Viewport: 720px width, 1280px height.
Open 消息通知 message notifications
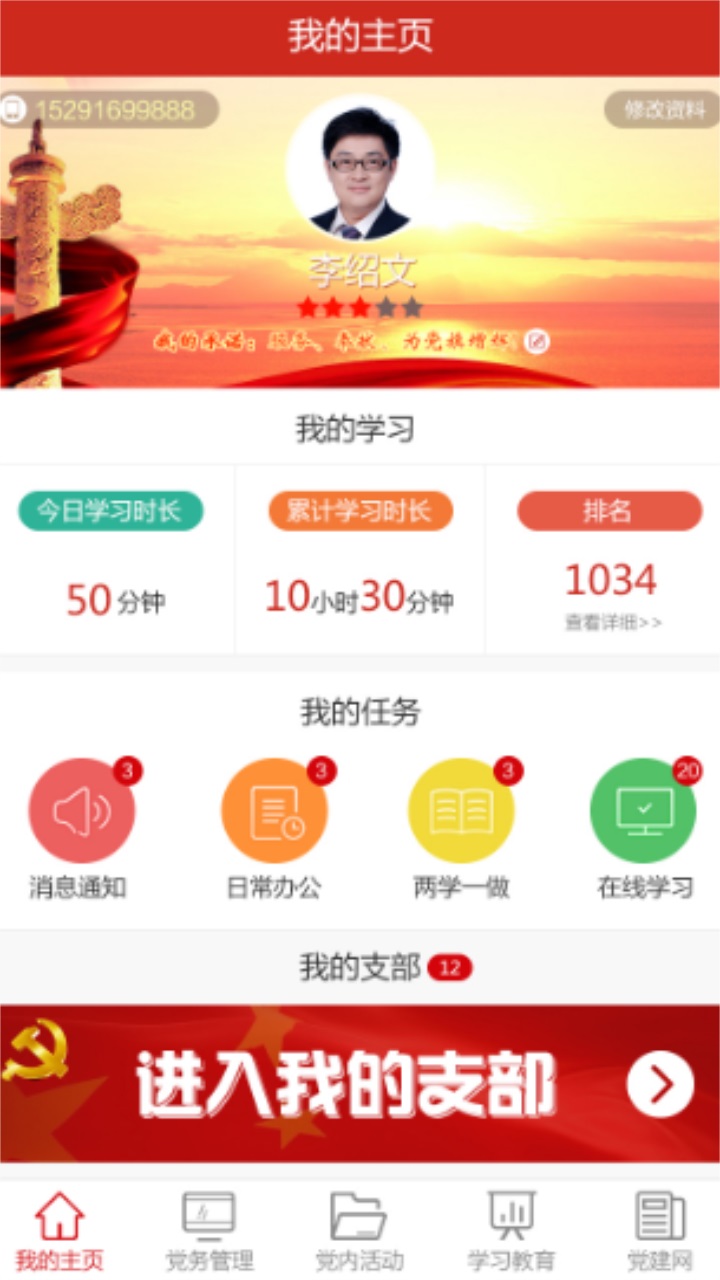[x=81, y=812]
